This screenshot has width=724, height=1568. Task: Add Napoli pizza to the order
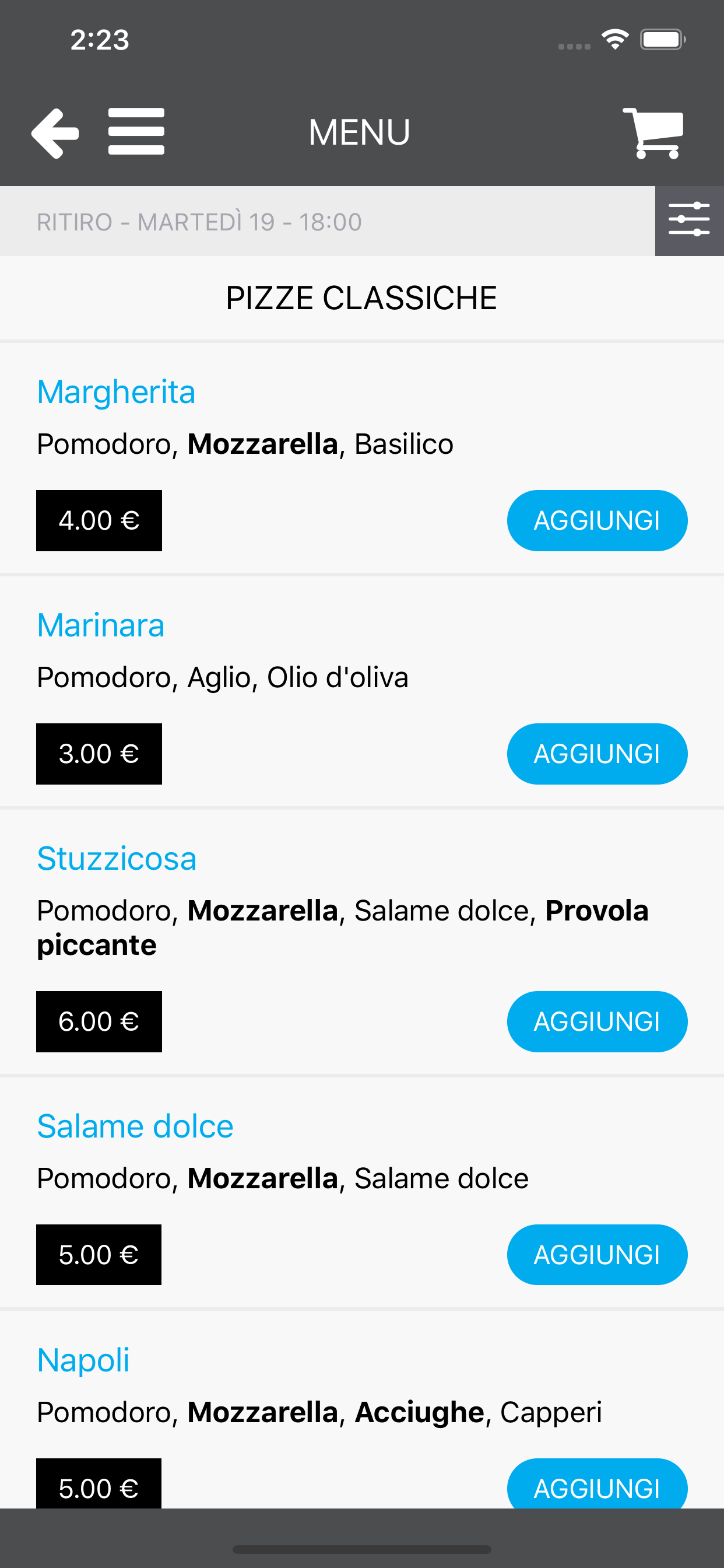point(597,1484)
